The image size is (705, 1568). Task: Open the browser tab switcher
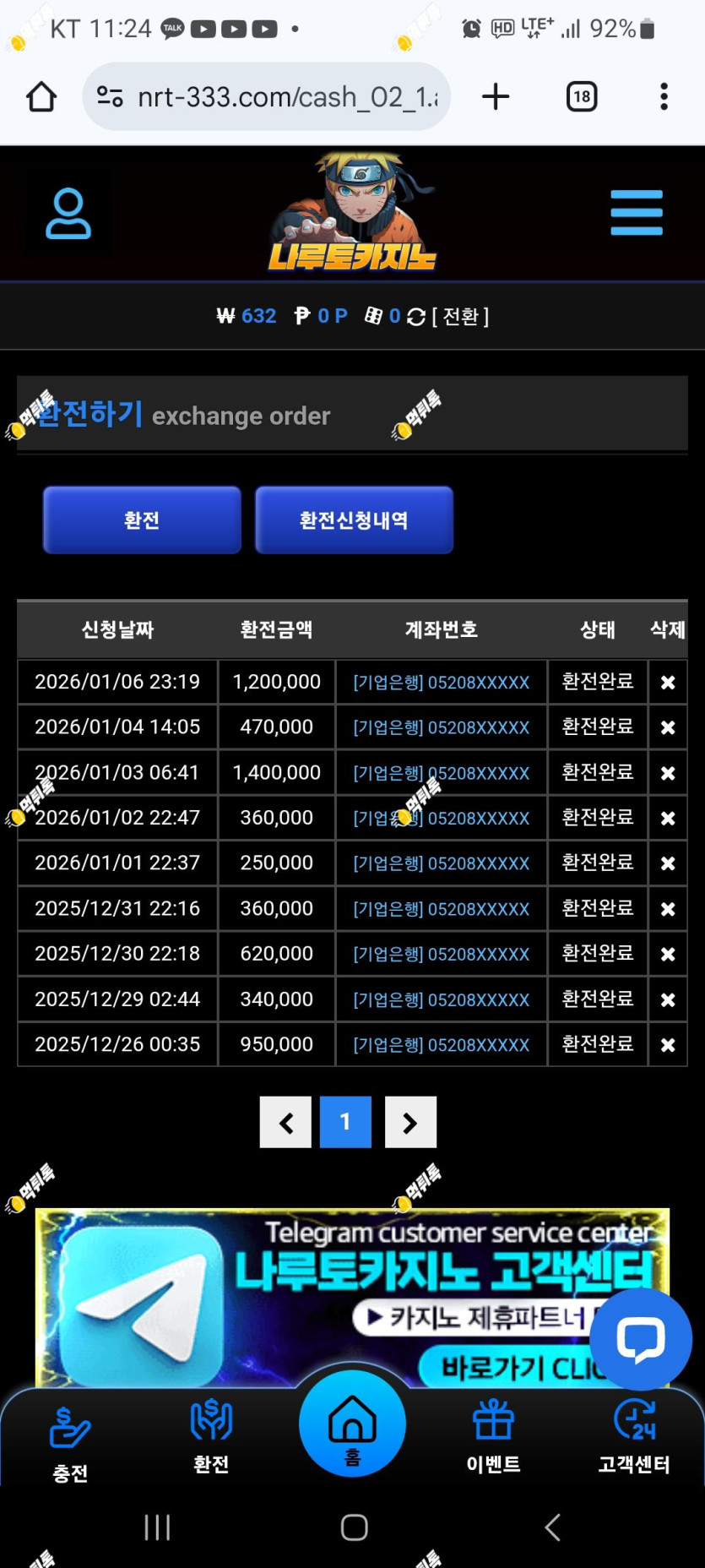click(x=581, y=96)
